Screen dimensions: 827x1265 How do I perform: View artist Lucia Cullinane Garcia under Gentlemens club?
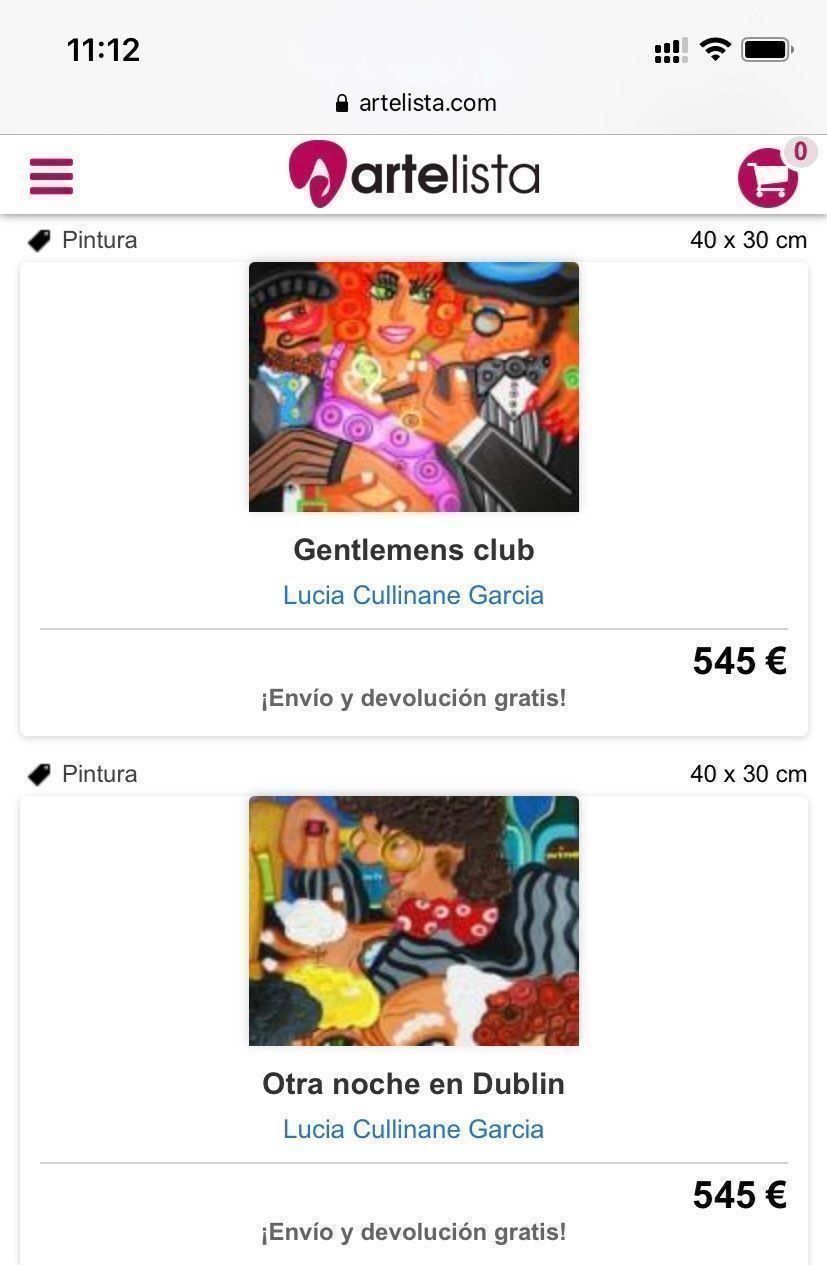tap(413, 595)
